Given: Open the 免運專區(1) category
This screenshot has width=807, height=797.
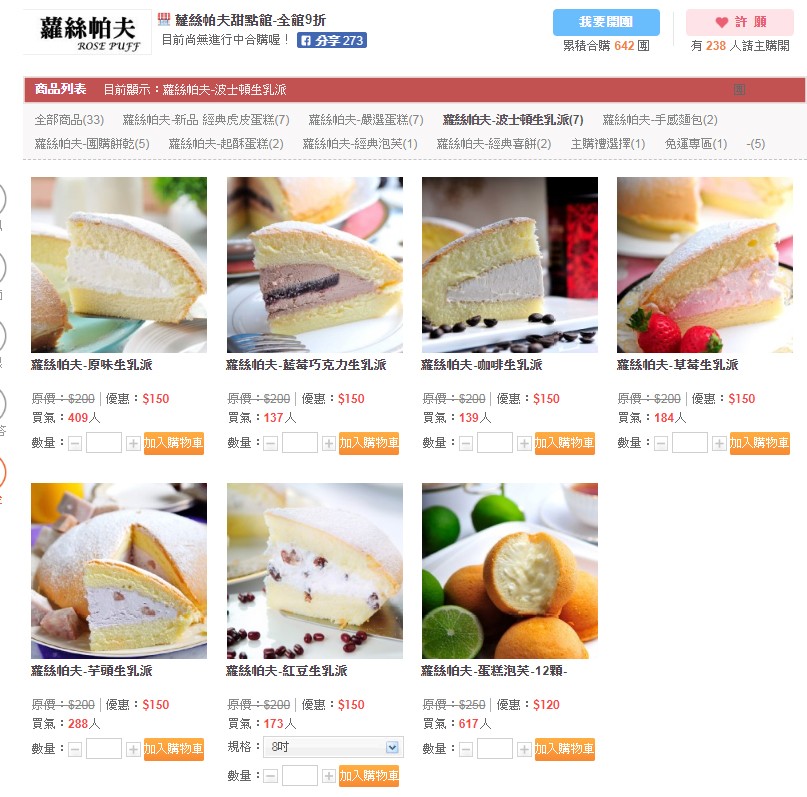Looking at the screenshot, I should (x=695, y=144).
